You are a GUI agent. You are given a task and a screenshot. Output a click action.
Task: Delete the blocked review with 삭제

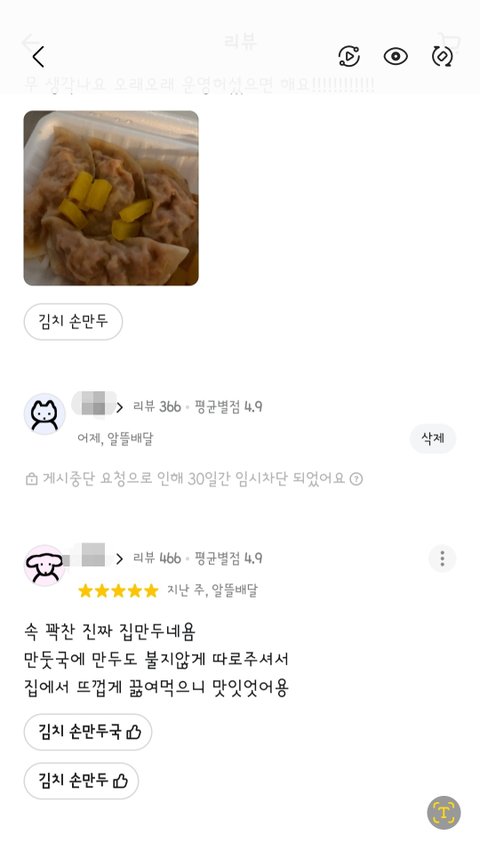(433, 438)
